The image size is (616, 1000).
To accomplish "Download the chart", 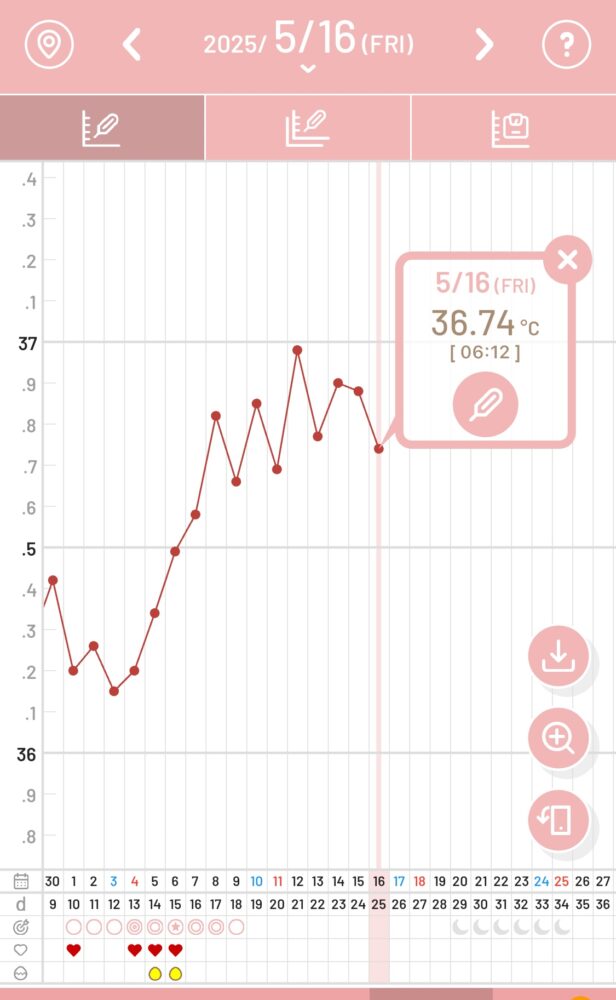I will pos(559,656).
